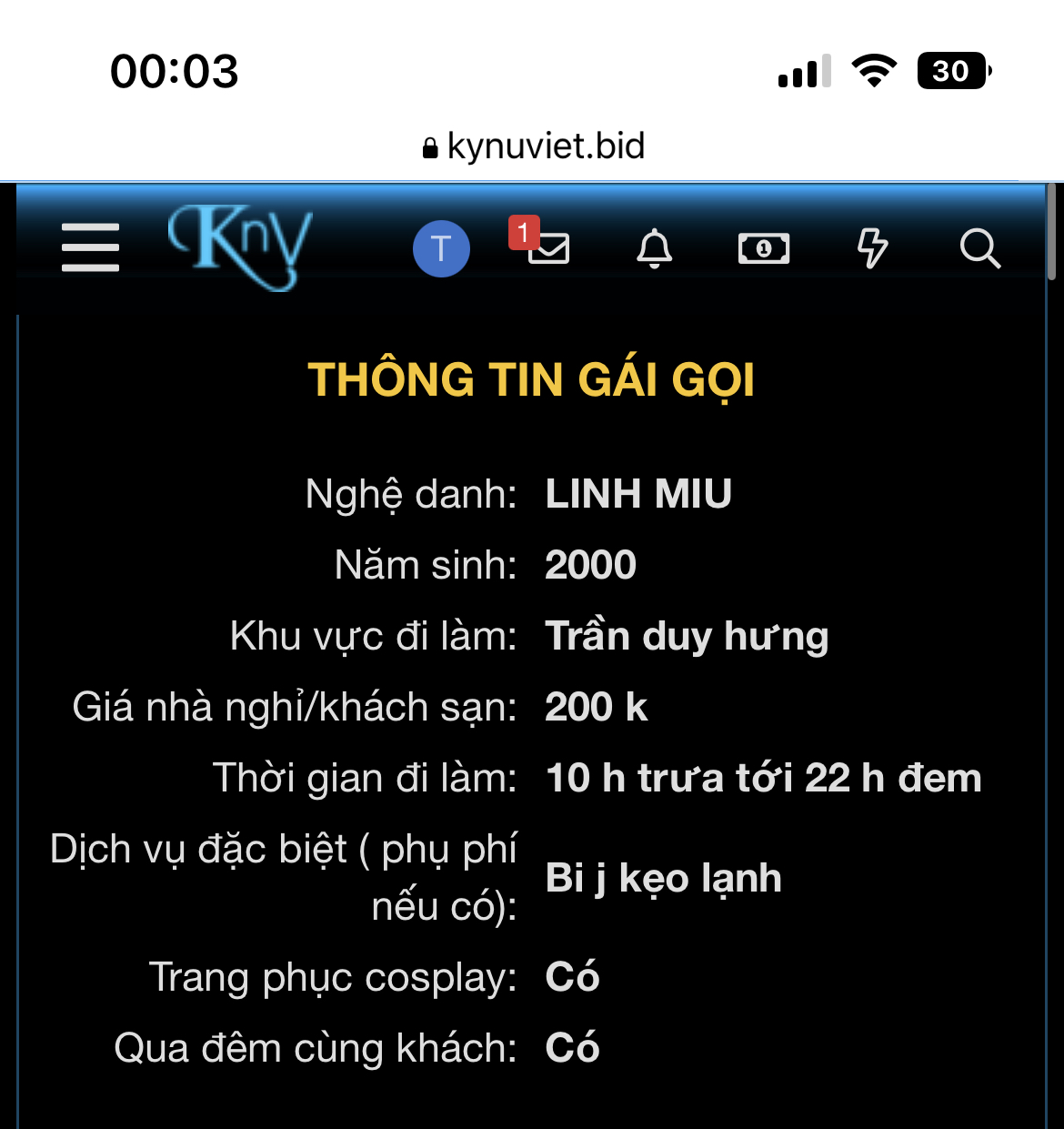Open the notifications bell

654,248
